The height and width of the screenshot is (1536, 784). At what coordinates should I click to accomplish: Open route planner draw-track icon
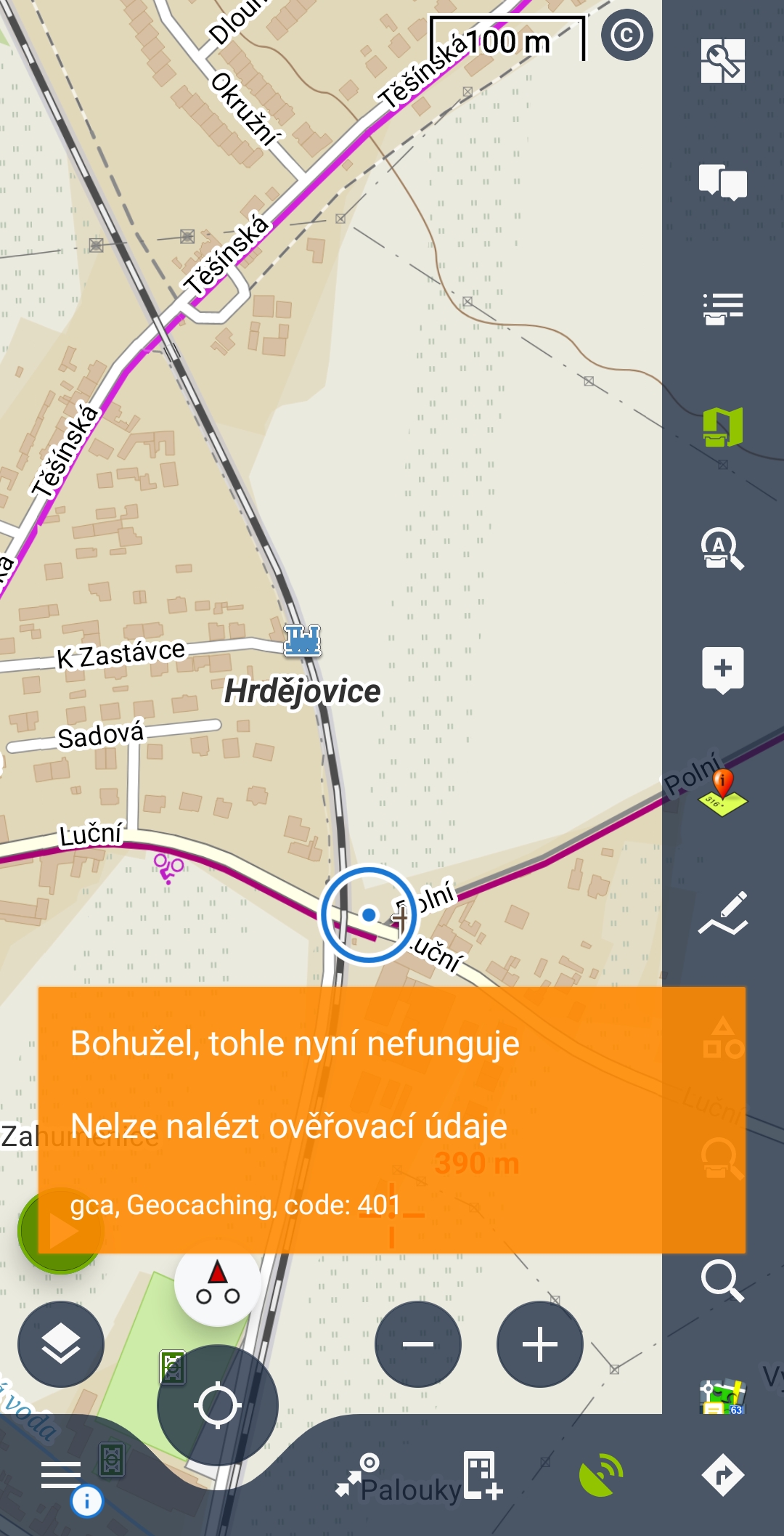tap(722, 914)
